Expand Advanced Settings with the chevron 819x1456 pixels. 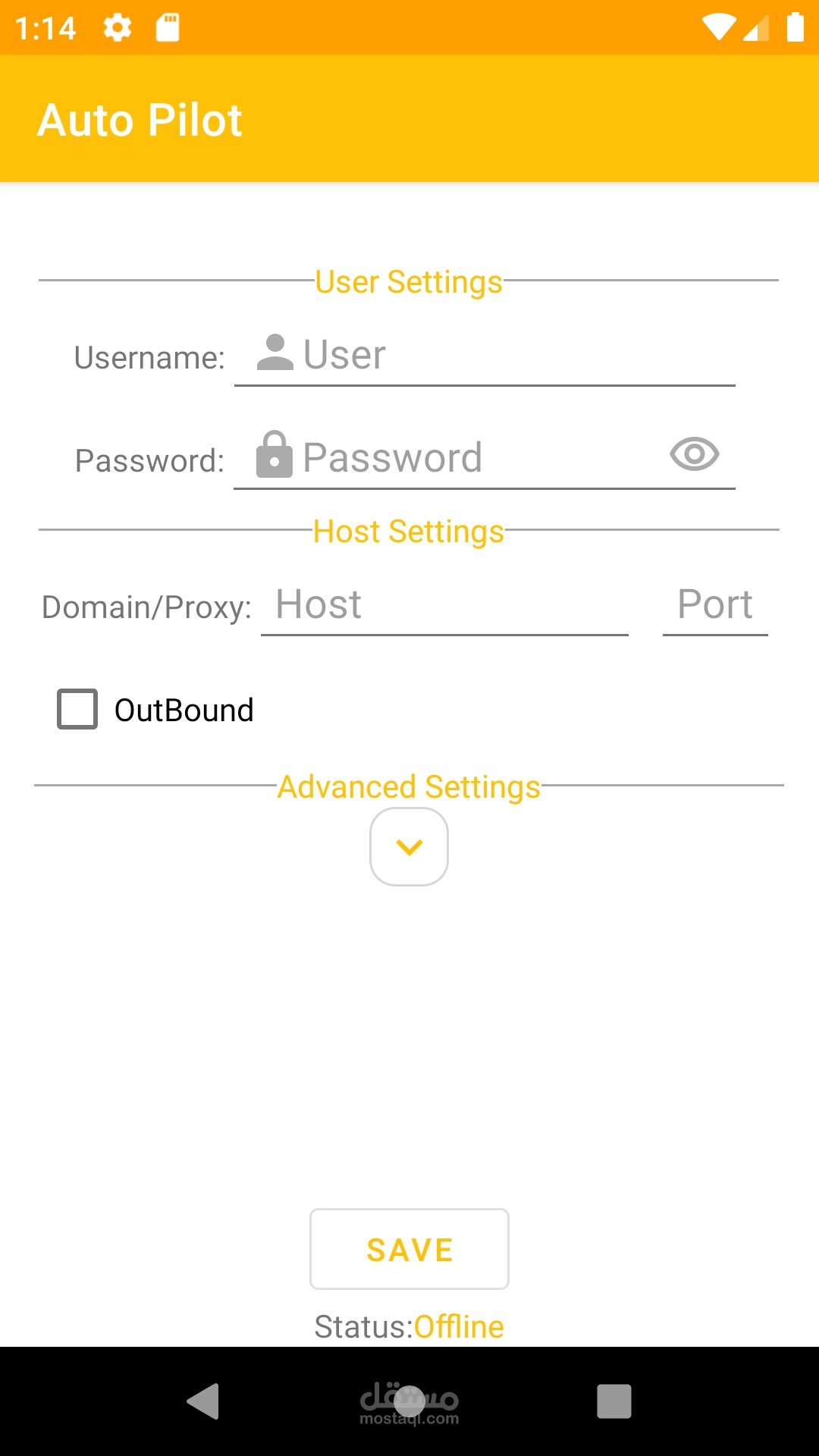coord(409,846)
